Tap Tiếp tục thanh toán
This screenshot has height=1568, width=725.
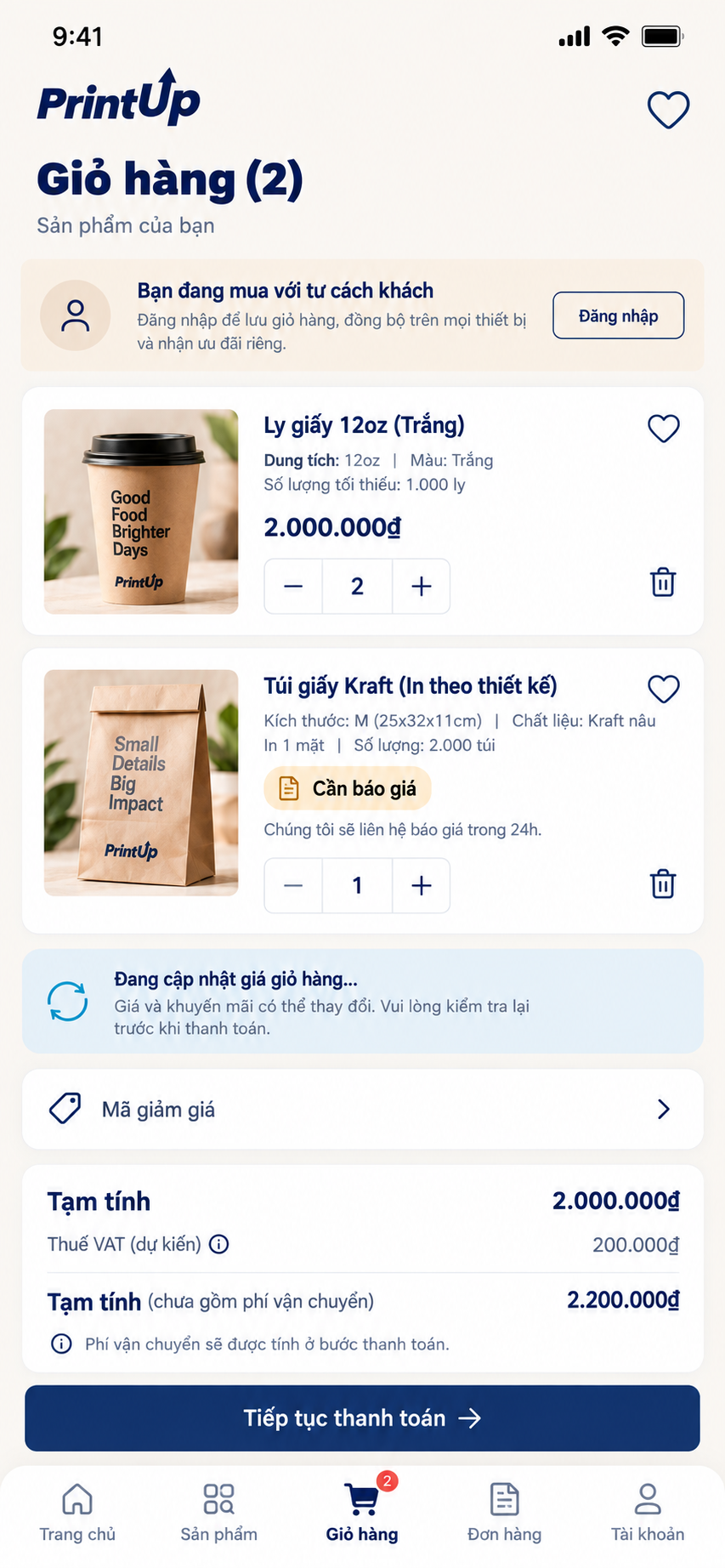coord(363,1417)
